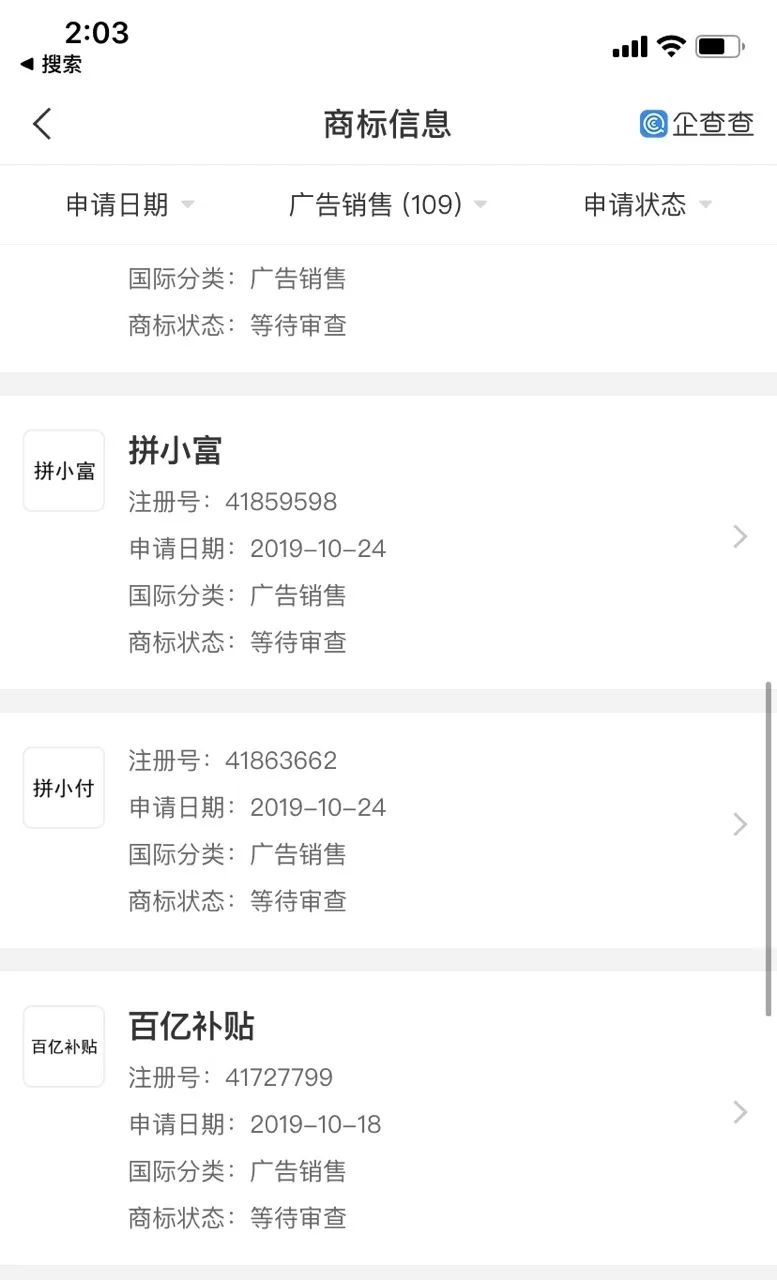Tap the Wi-Fi status icon
The width and height of the screenshot is (777, 1280).
(672, 44)
